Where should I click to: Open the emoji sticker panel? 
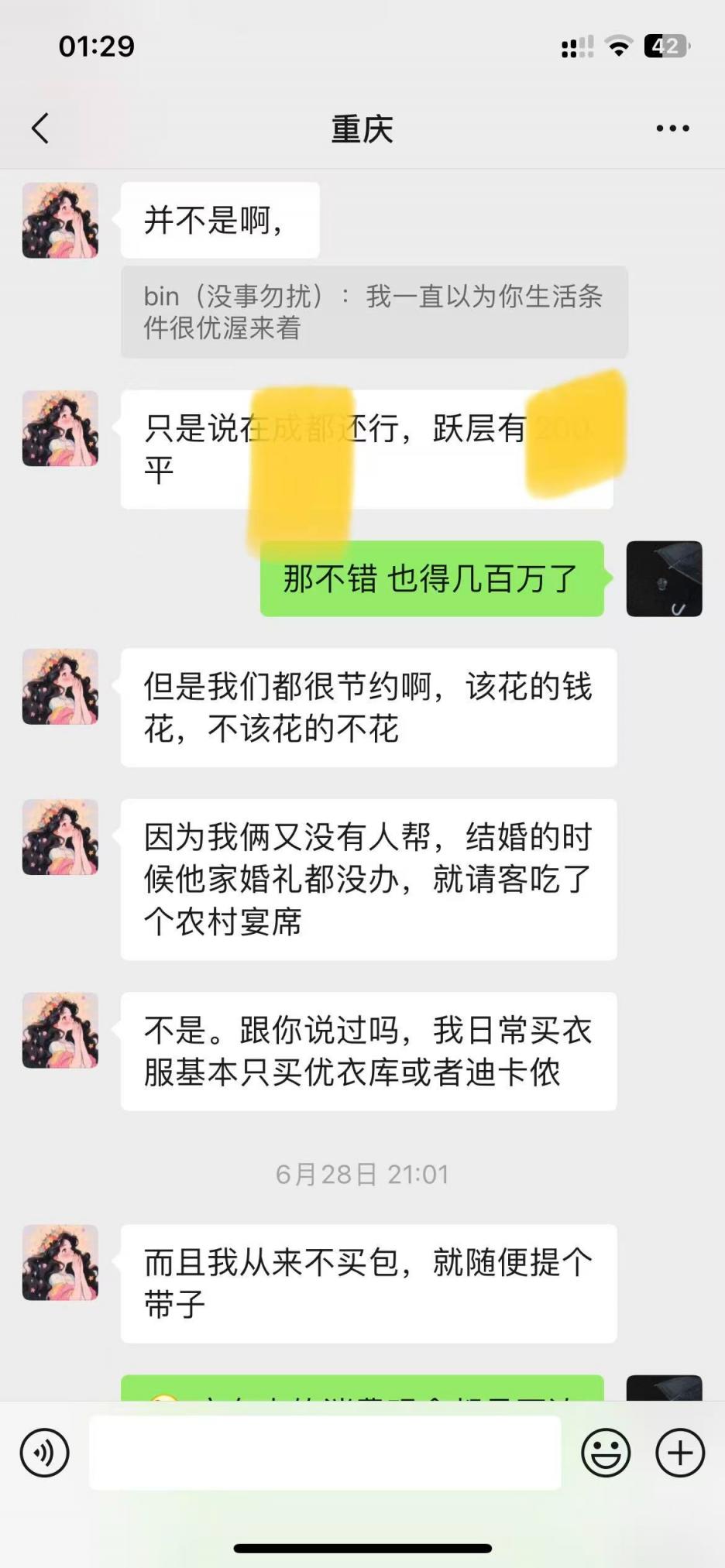(606, 1453)
